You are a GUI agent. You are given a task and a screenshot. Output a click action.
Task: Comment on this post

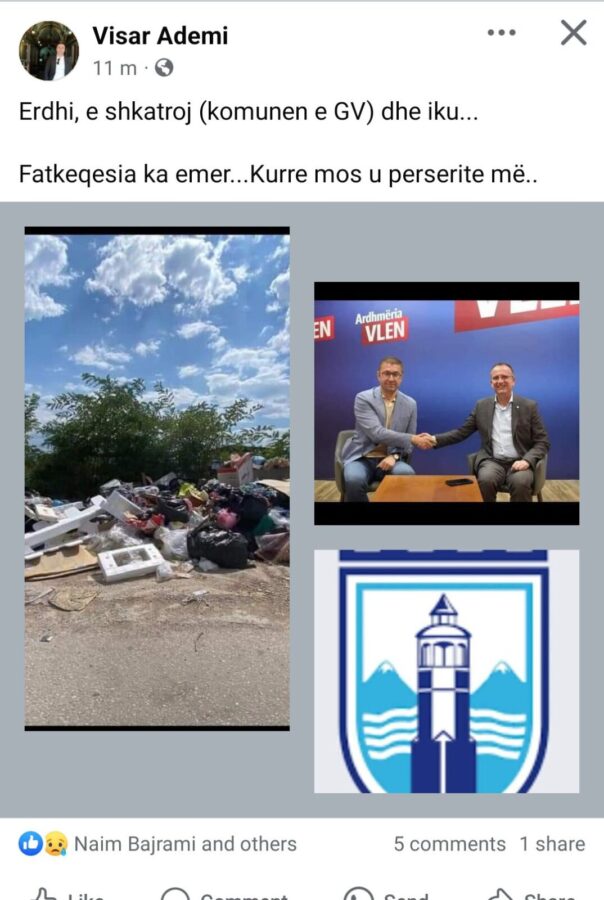coord(225,893)
